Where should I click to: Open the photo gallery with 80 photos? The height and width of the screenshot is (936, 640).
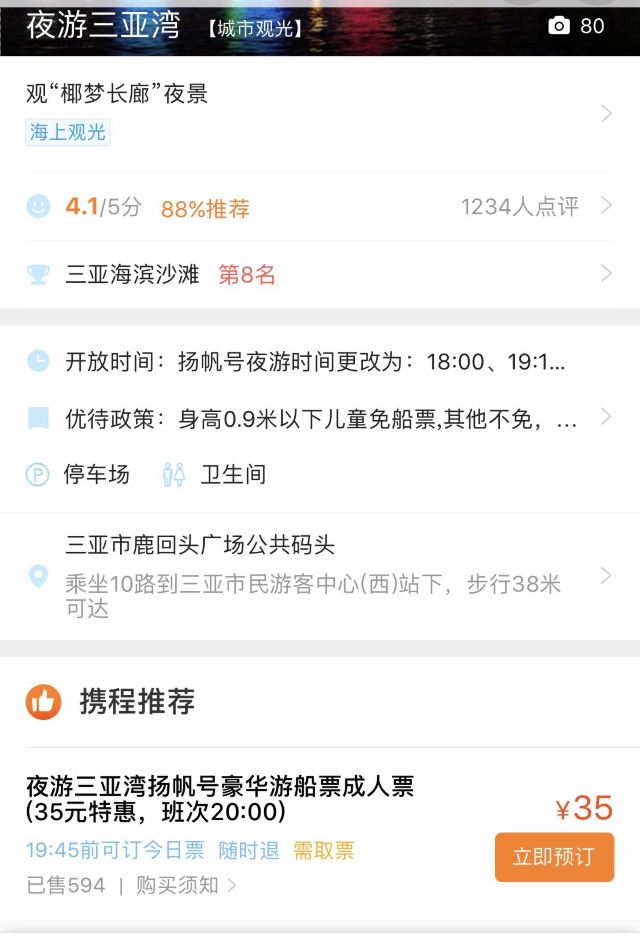tap(577, 26)
